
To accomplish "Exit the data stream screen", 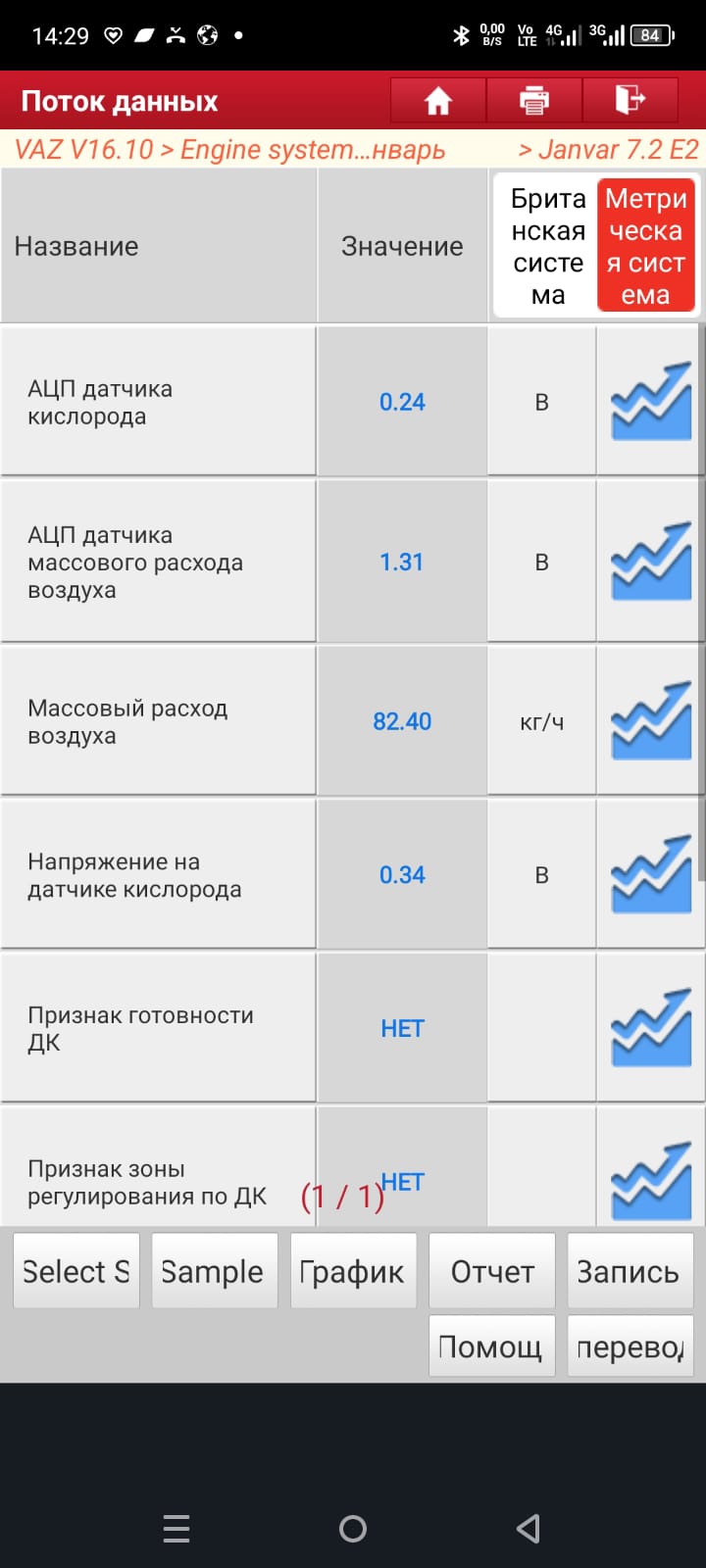I will (x=630, y=100).
